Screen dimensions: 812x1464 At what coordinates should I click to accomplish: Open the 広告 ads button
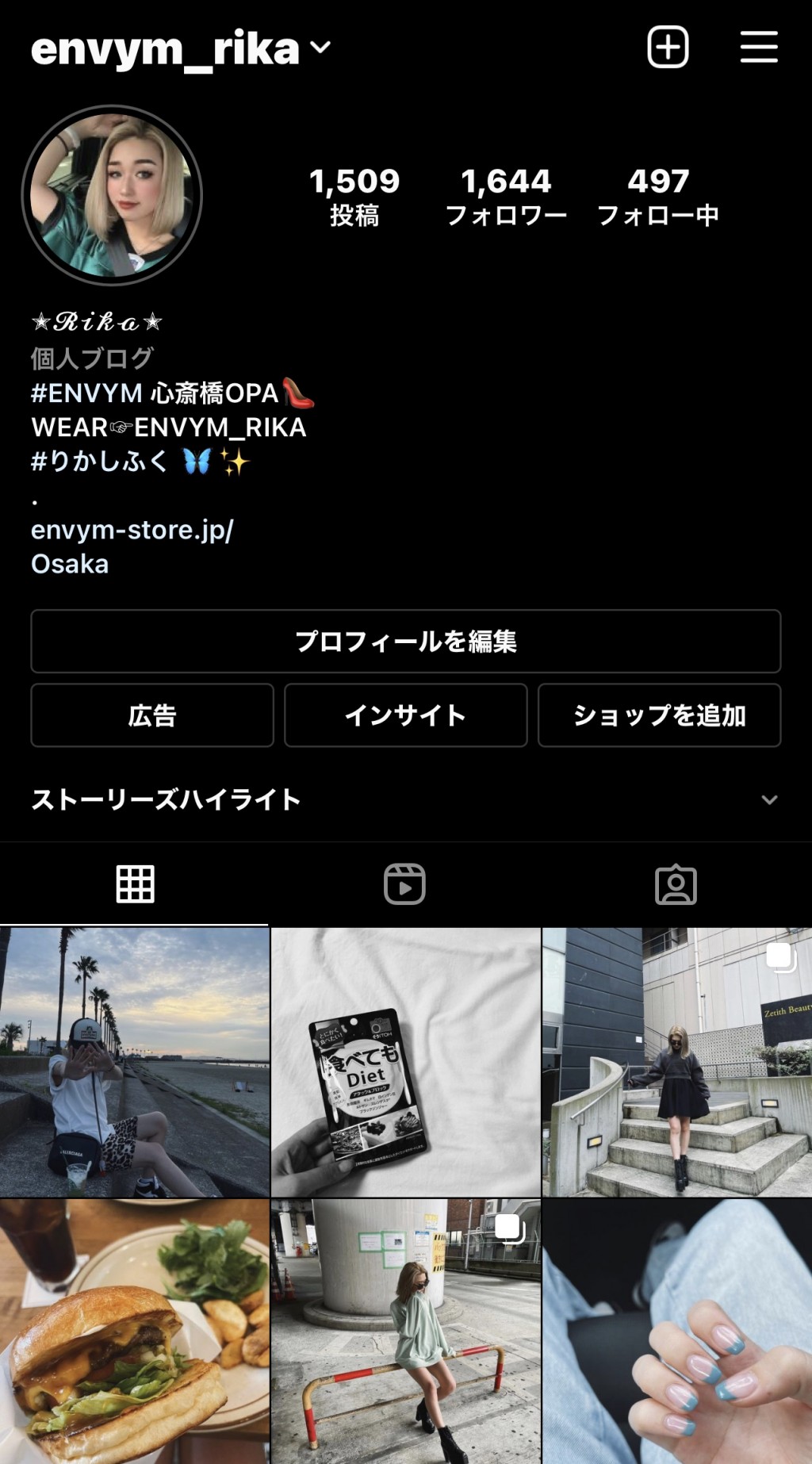[x=152, y=715]
